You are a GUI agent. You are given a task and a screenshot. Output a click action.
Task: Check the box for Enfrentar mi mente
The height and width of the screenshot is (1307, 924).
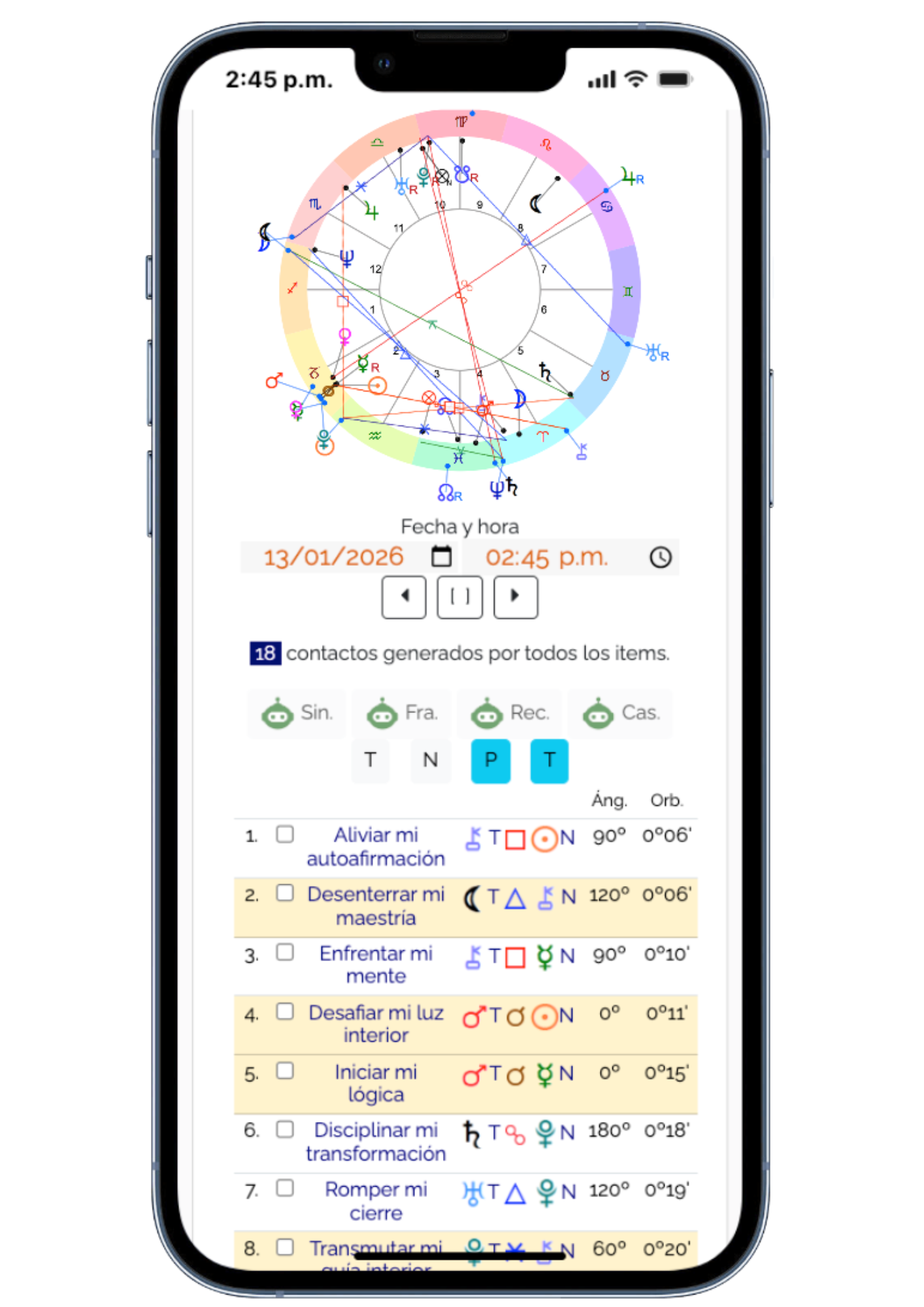(285, 952)
